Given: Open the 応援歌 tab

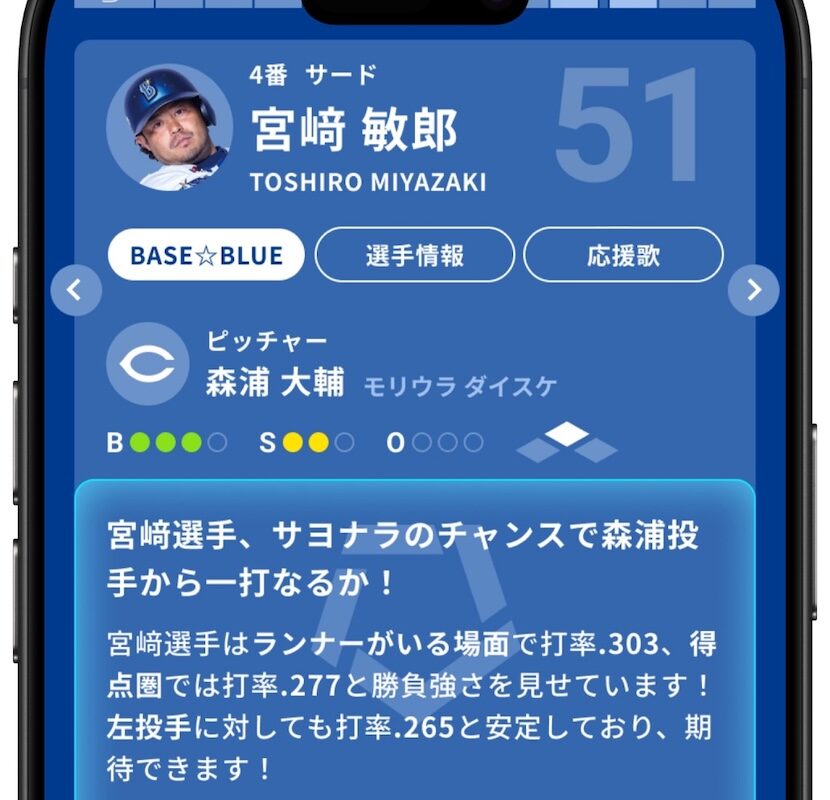Looking at the screenshot, I should click(623, 255).
